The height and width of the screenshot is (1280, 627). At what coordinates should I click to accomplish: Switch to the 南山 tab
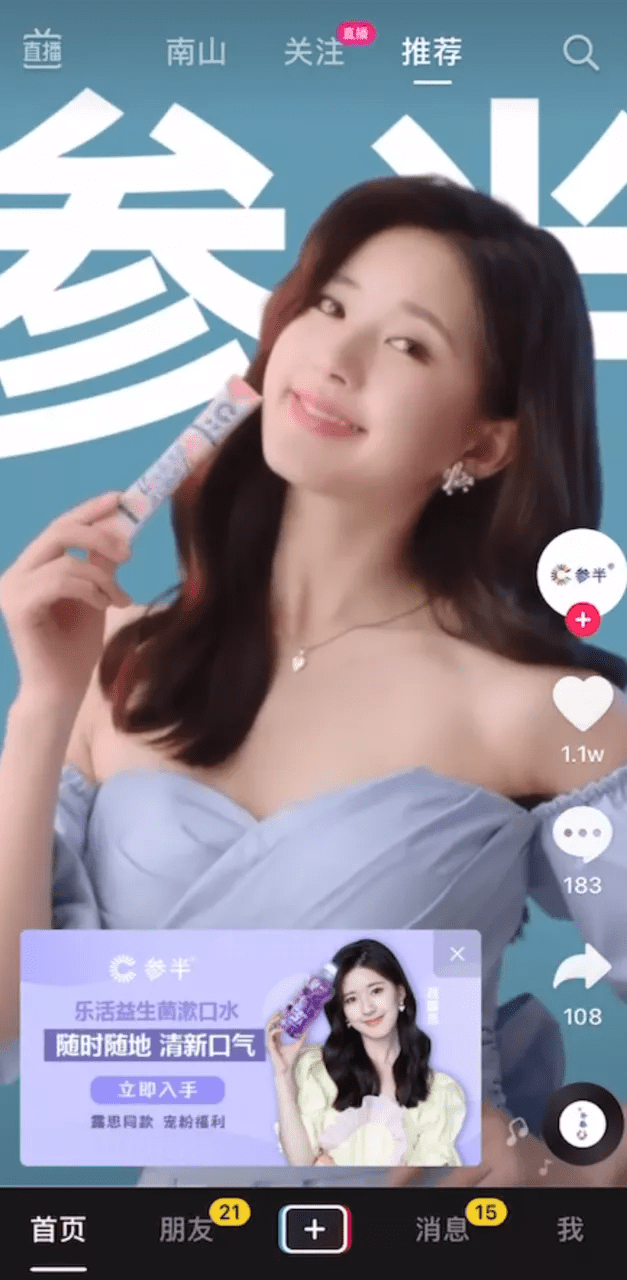point(196,52)
